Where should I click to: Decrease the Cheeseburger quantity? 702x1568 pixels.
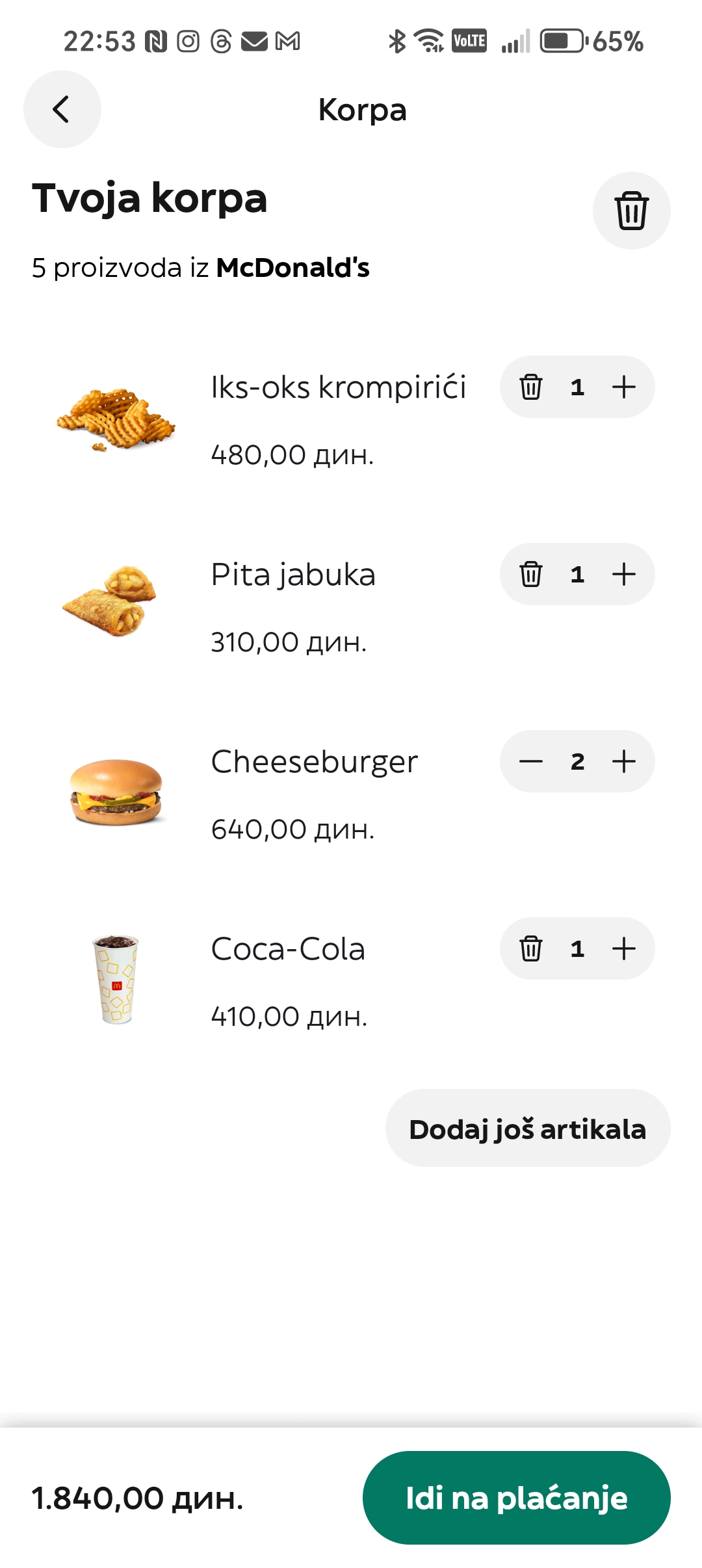[x=530, y=761]
